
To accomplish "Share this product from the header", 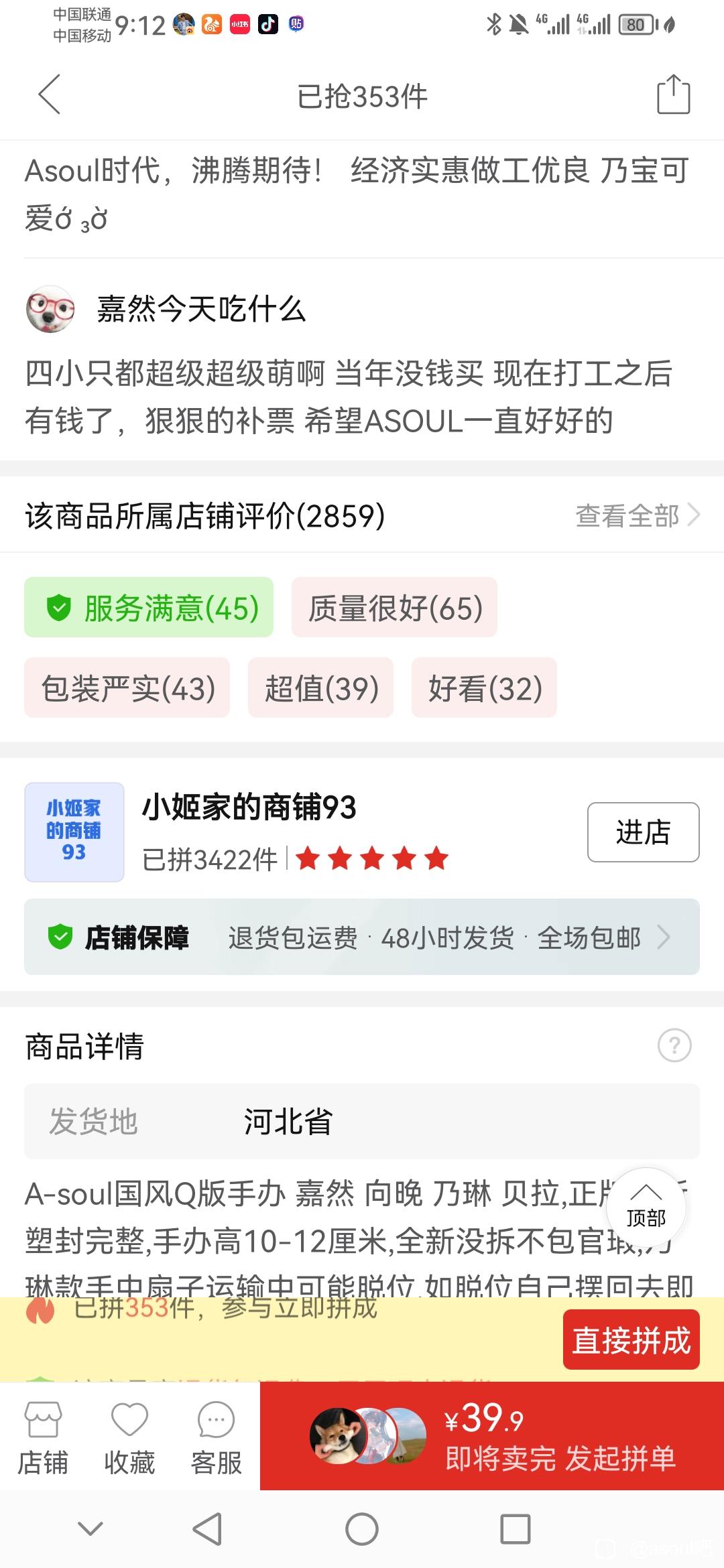I will (x=673, y=94).
